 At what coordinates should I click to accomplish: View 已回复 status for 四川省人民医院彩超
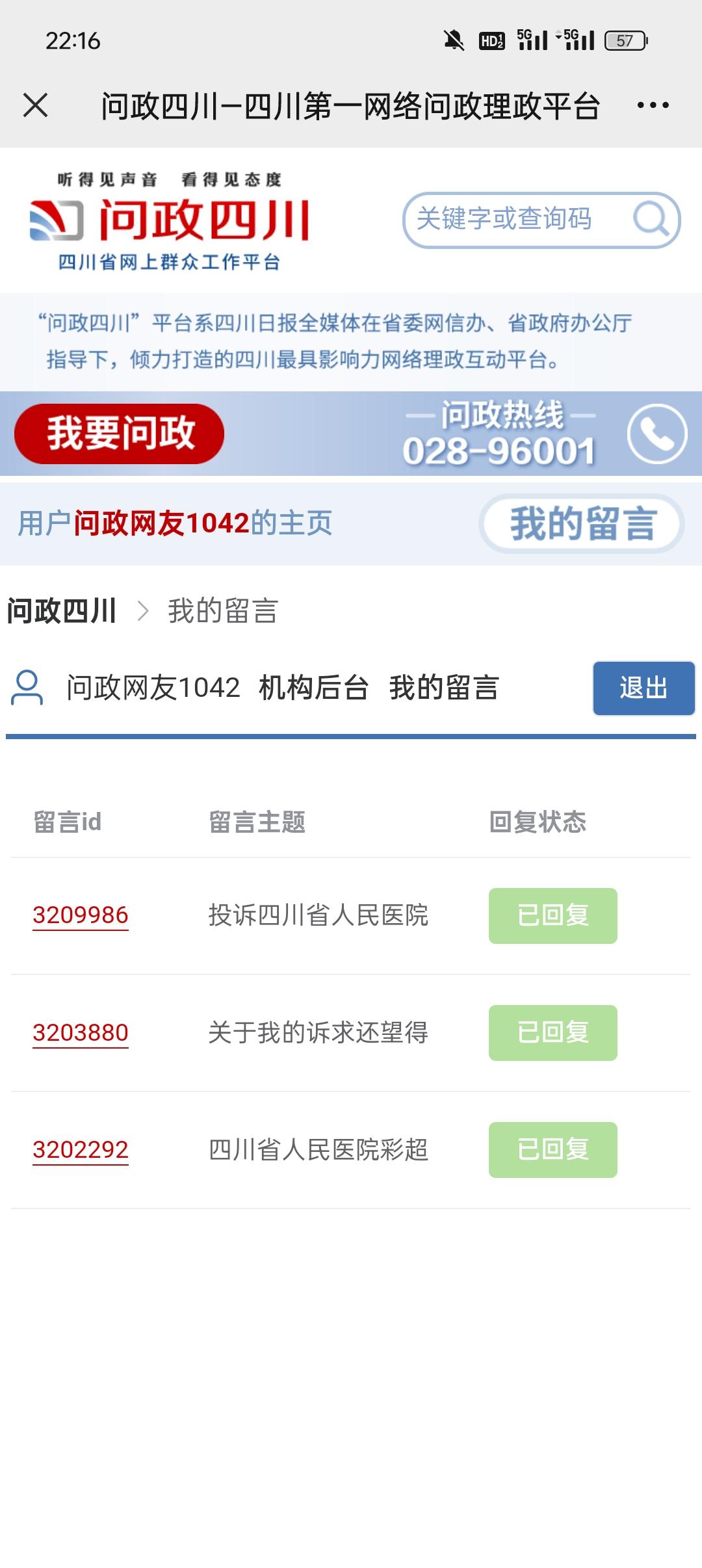click(x=552, y=1149)
